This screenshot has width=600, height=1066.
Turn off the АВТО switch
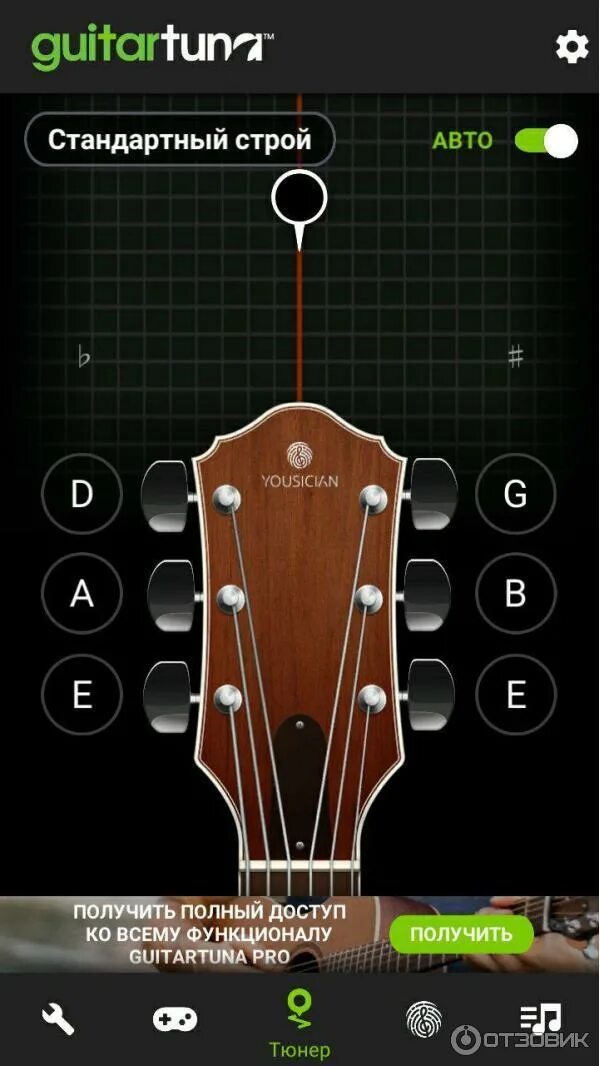(x=546, y=141)
